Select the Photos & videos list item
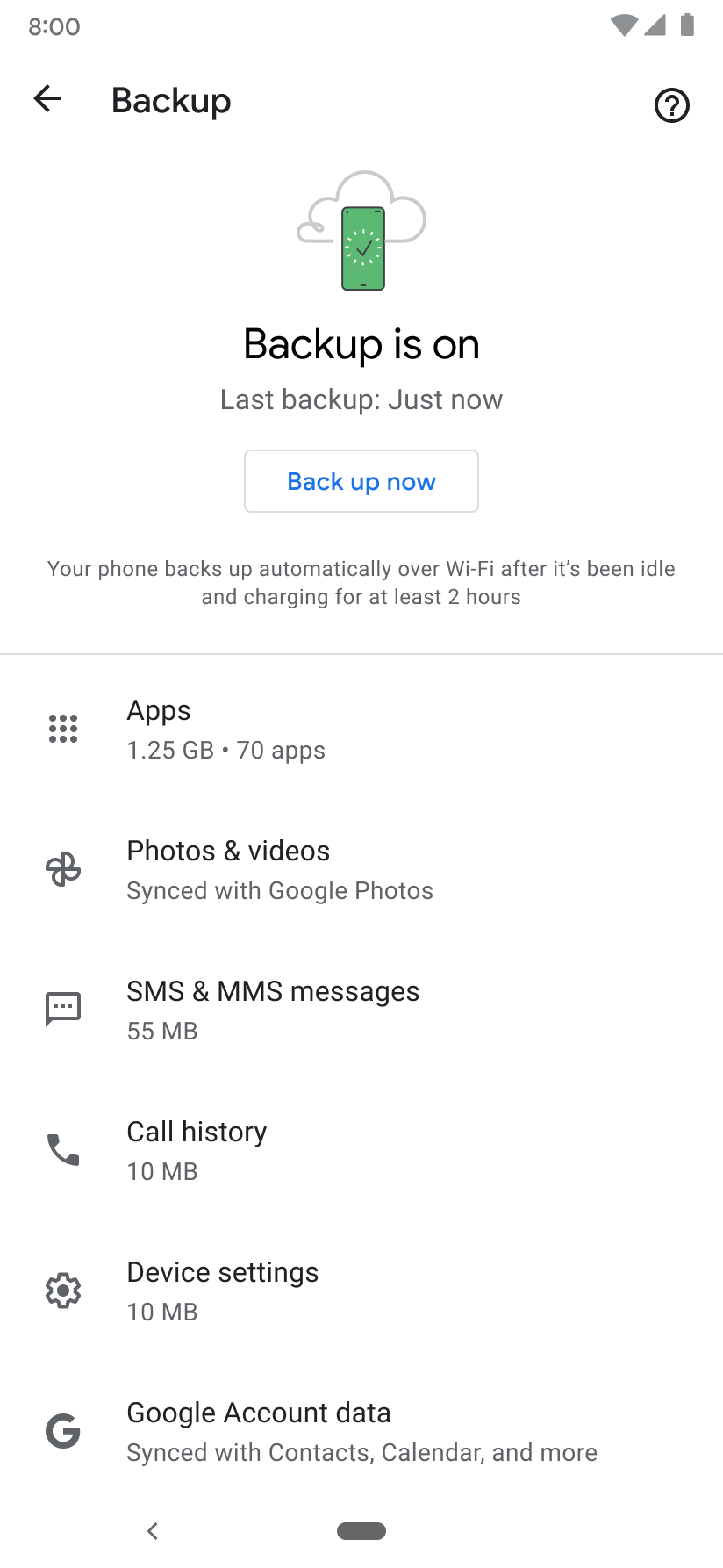This screenshot has height=1568, width=723. (361, 869)
